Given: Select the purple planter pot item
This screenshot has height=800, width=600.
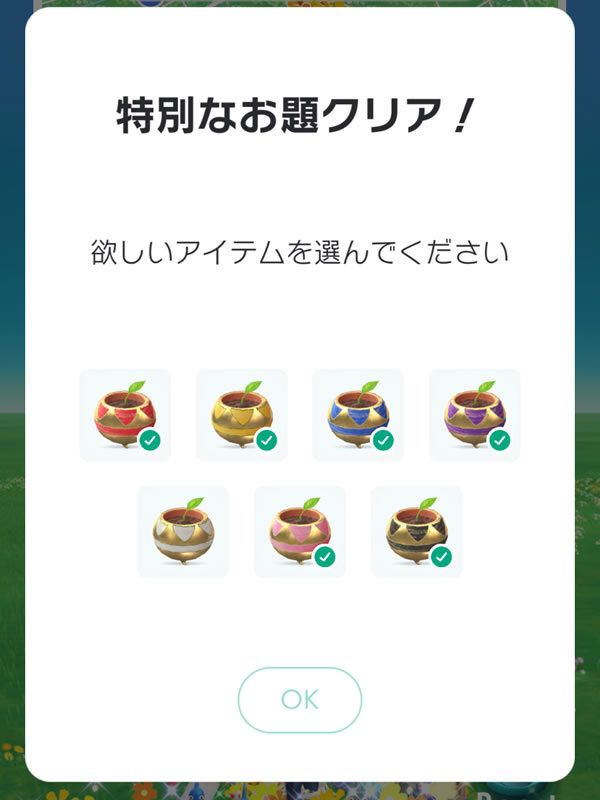Looking at the screenshot, I should (x=475, y=415).
